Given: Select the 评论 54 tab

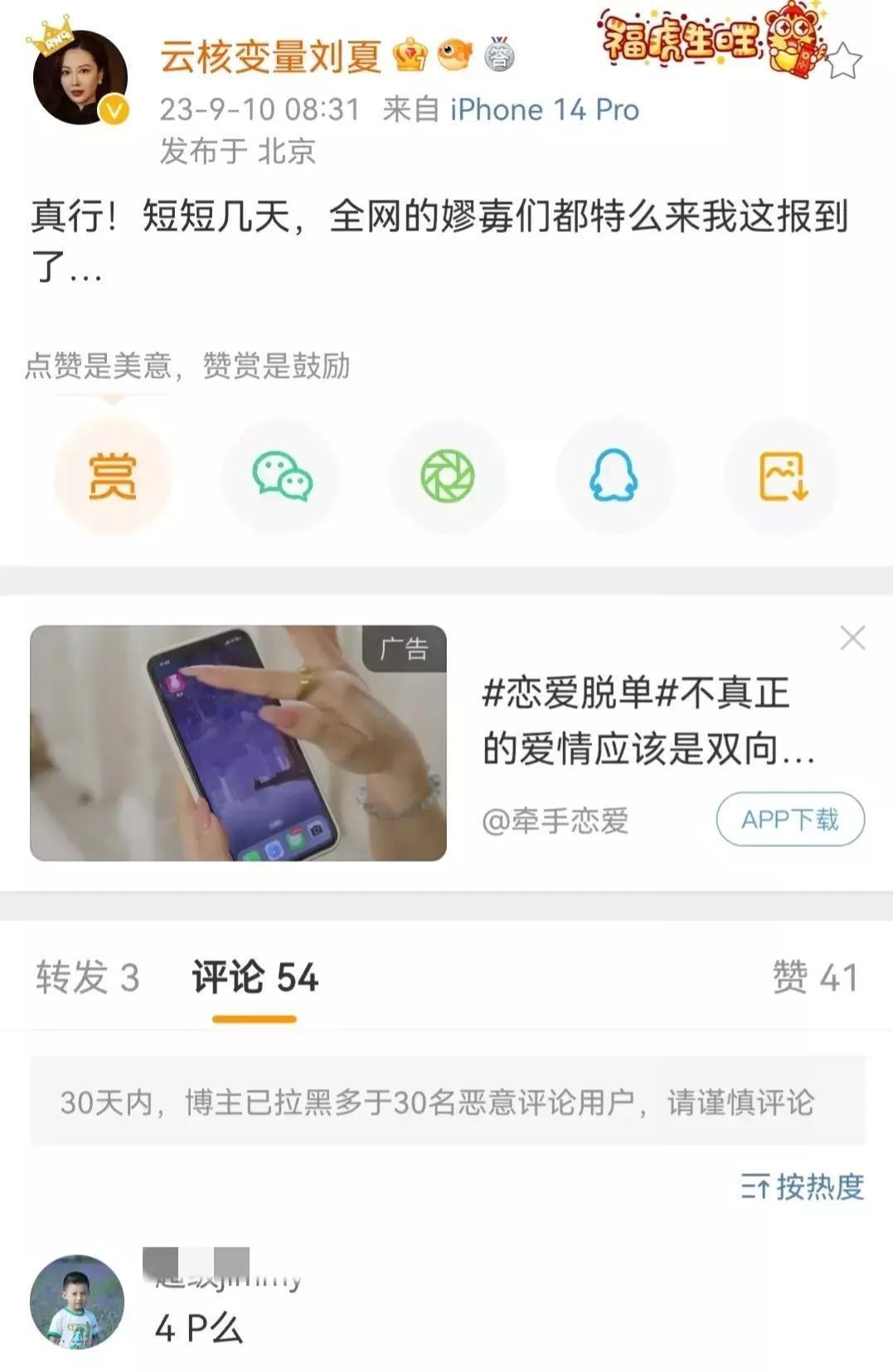Looking at the screenshot, I should (x=255, y=977).
